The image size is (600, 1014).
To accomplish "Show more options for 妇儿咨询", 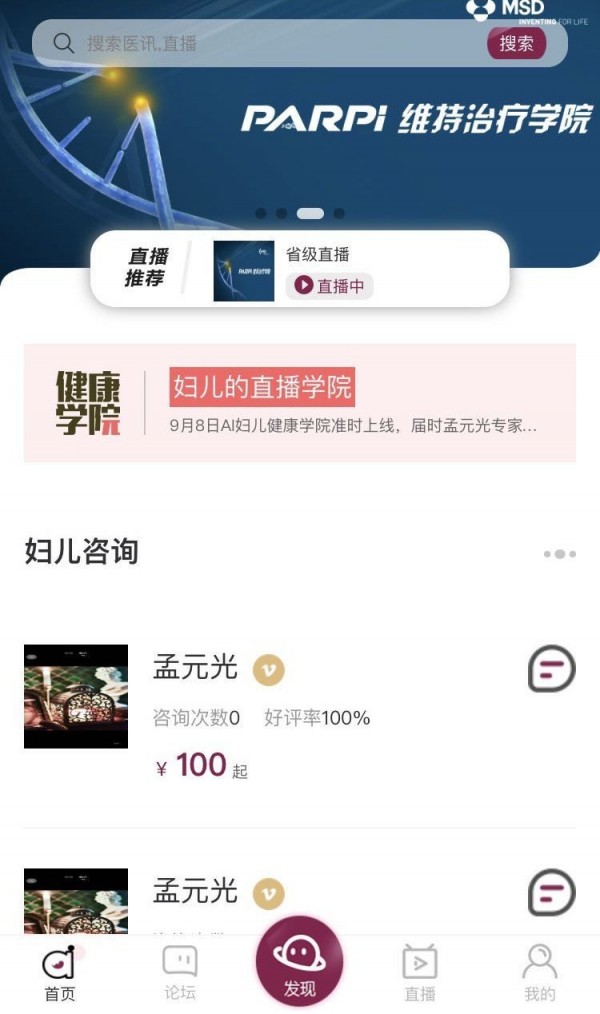I will pyautogui.click(x=559, y=554).
